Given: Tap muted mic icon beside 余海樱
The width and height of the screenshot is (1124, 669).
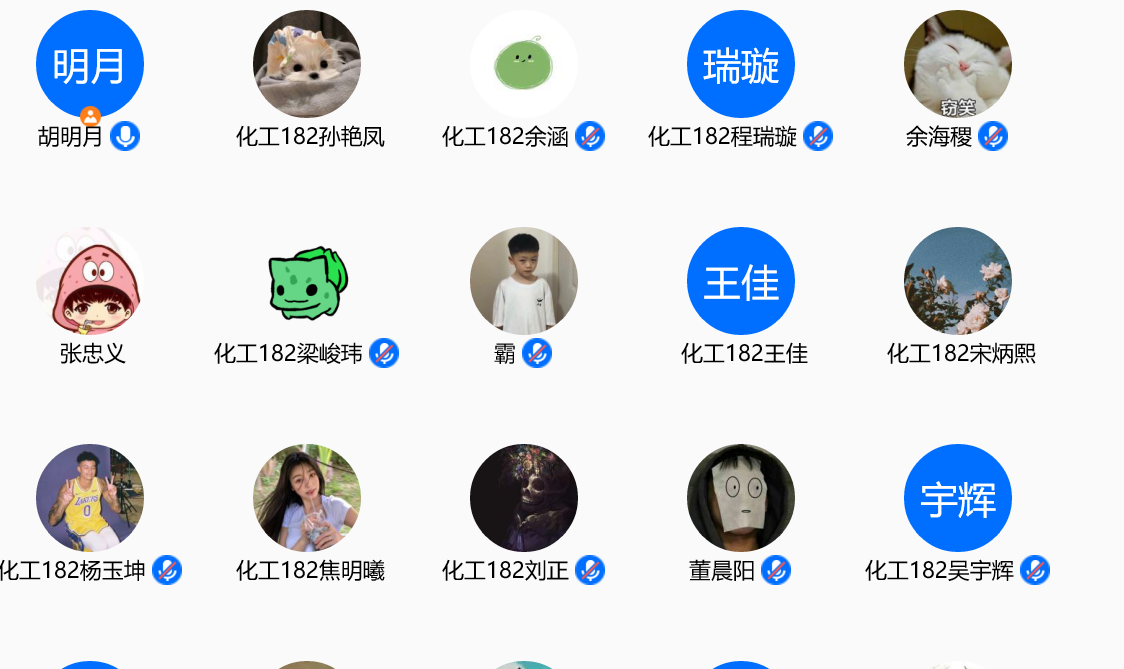Looking at the screenshot, I should pyautogui.click(x=993, y=136).
